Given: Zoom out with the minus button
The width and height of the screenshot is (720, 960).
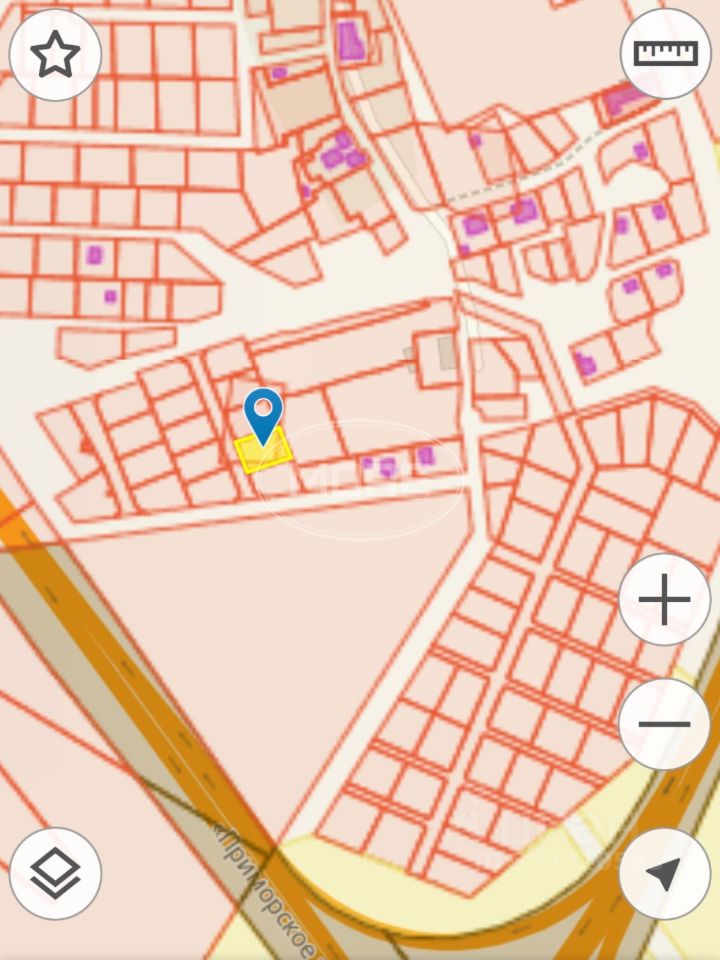Looking at the screenshot, I should point(665,723).
